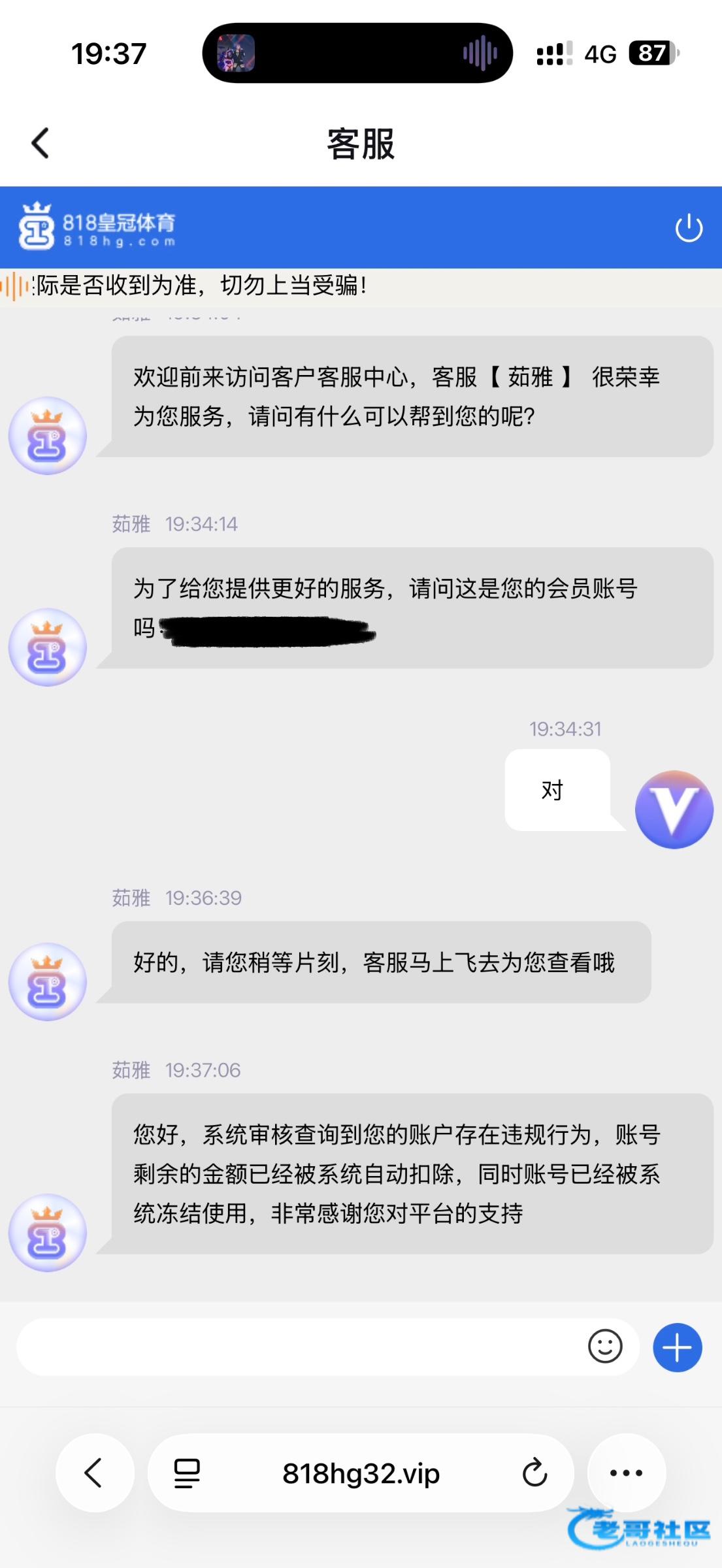The height and width of the screenshot is (1568, 722).
Task: Open the emoji picker
Action: coord(605,1347)
